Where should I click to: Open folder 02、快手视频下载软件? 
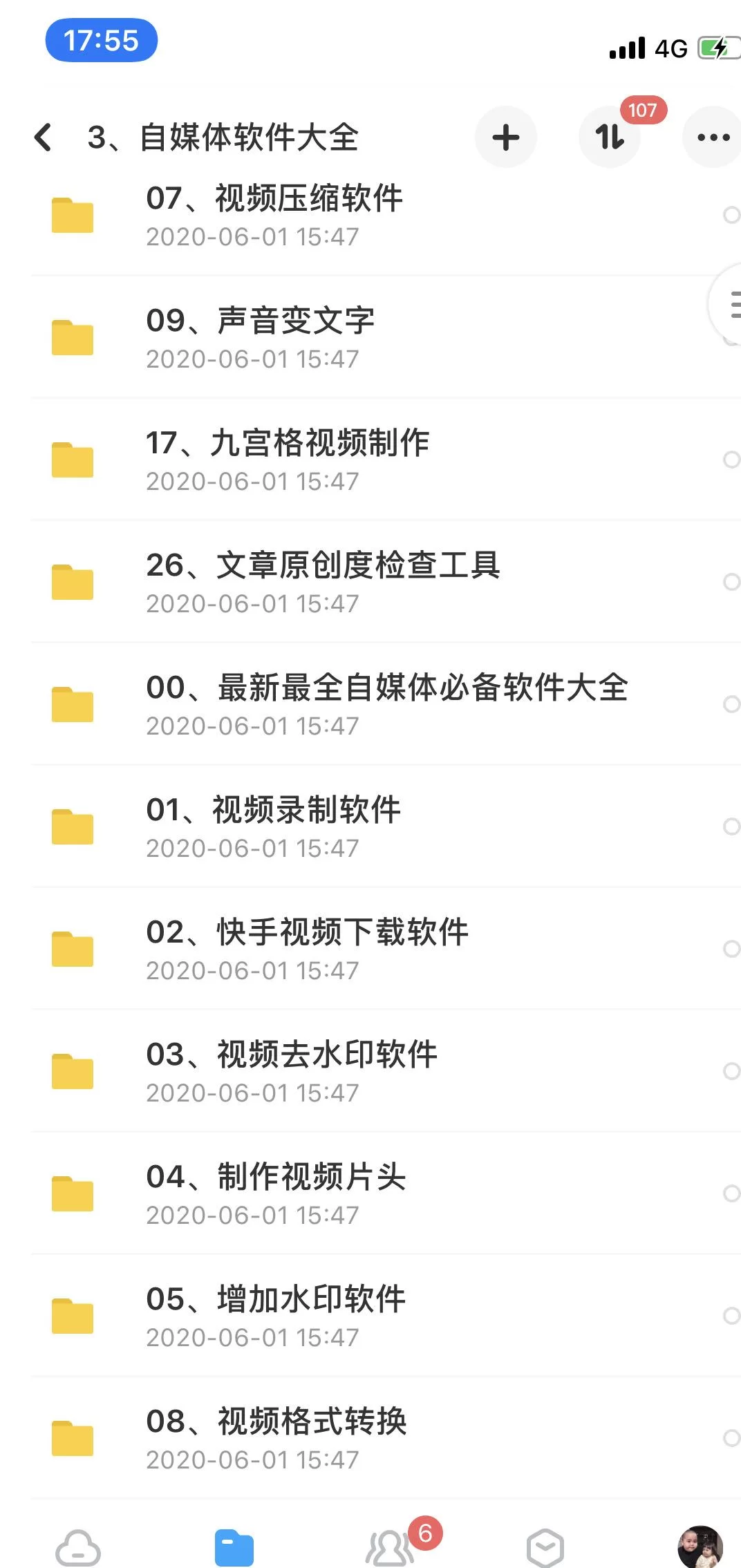click(x=307, y=949)
